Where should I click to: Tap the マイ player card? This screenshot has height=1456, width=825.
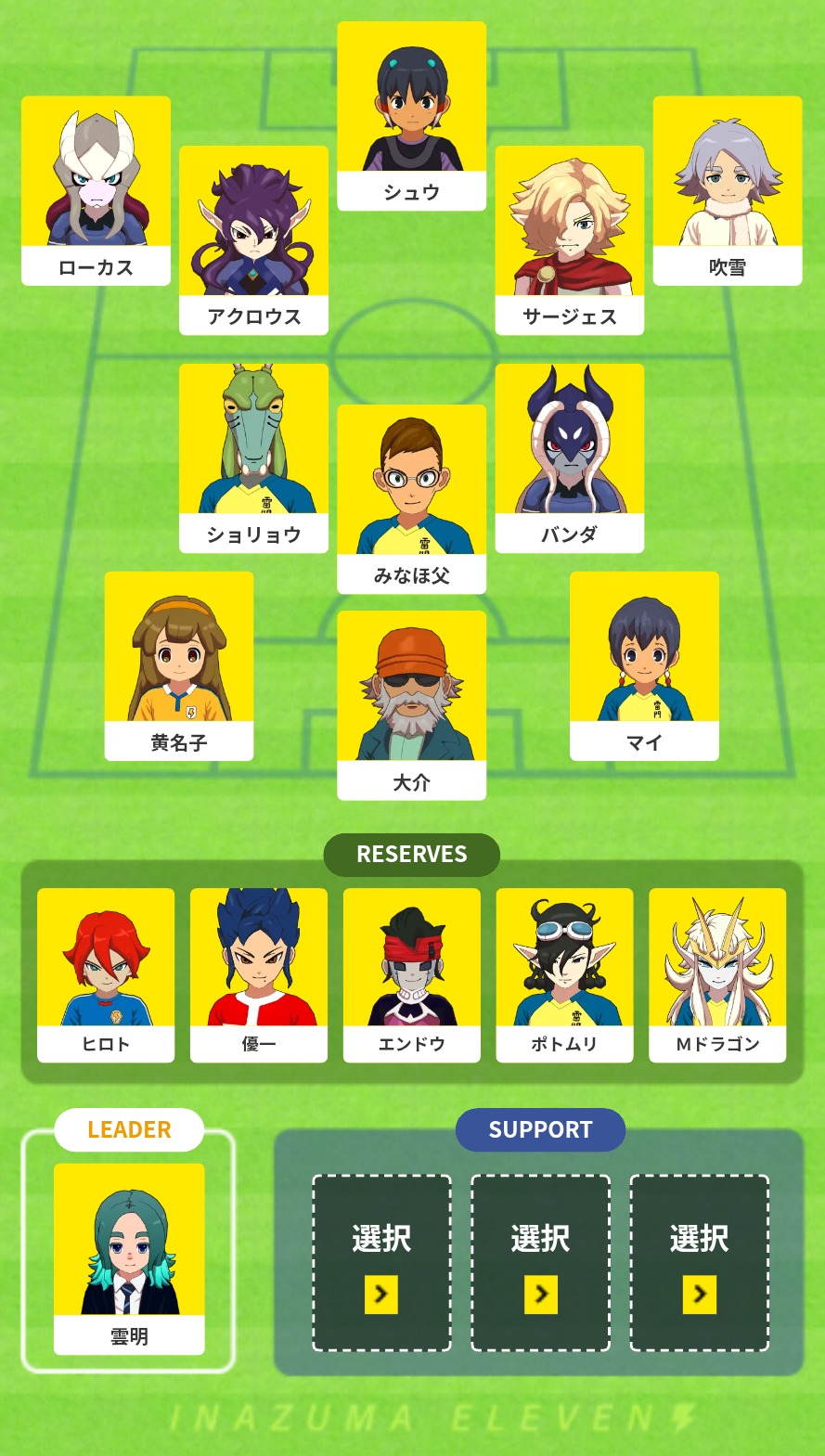pyautogui.click(x=644, y=665)
